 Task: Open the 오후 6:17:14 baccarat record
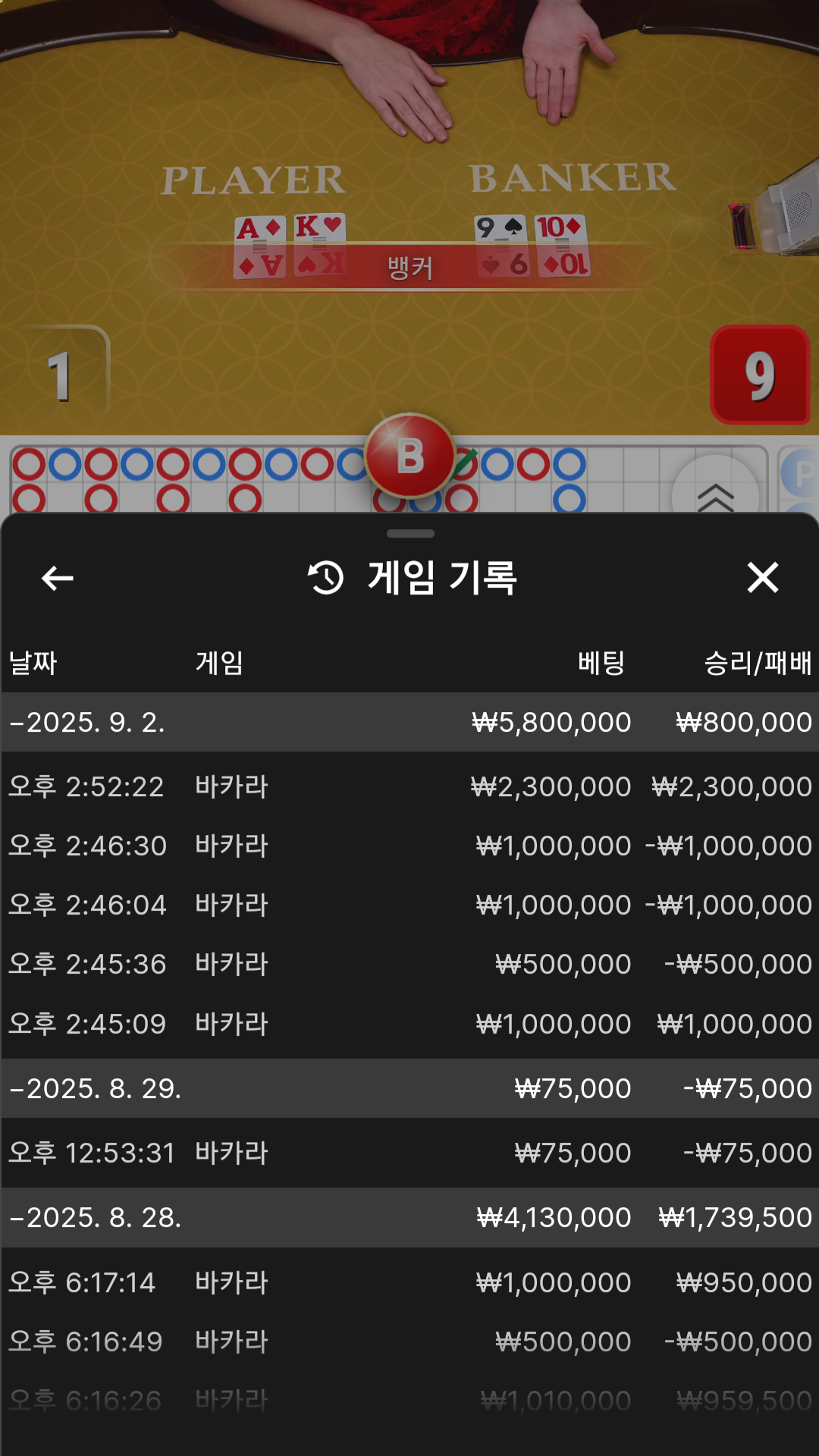409,1282
